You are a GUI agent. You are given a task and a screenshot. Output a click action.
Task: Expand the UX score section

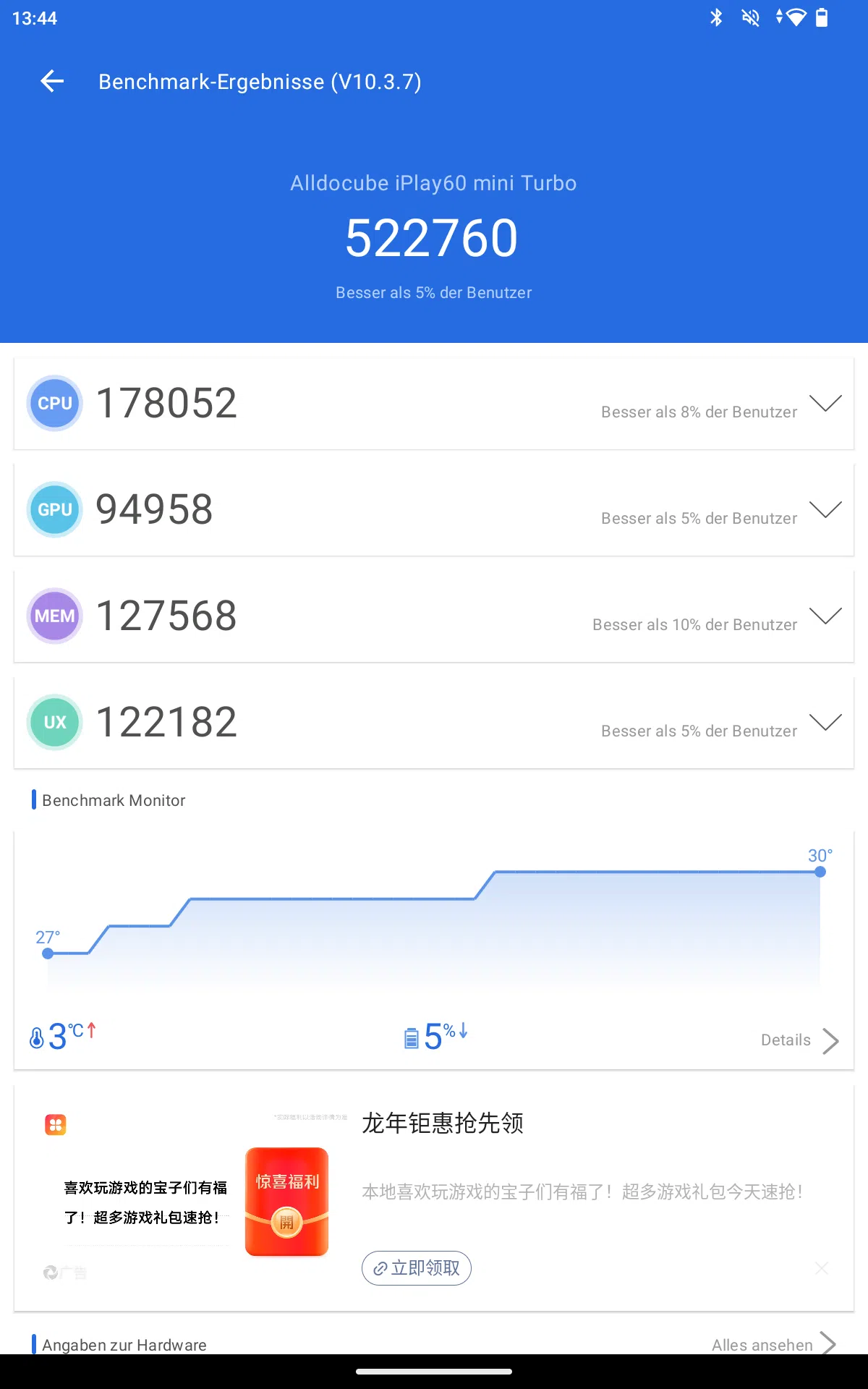825,722
